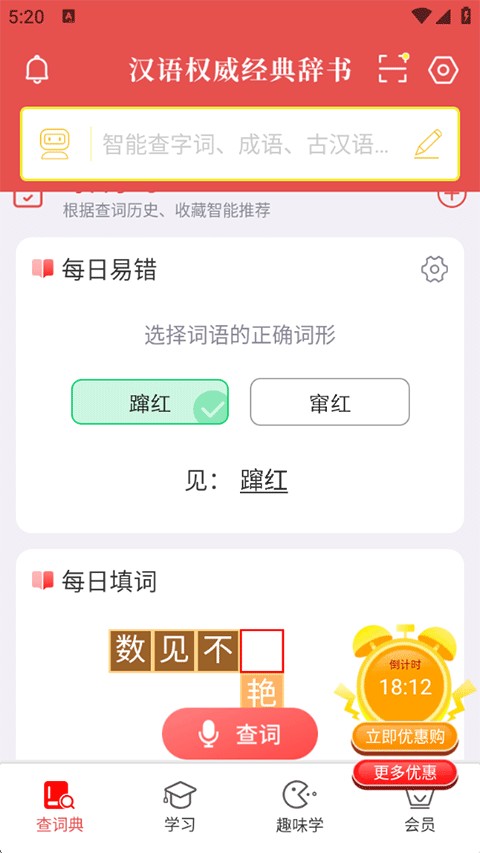This screenshot has height=853, width=480.
Task: Open the underlined 蹿红 entry link
Action: coord(263,481)
